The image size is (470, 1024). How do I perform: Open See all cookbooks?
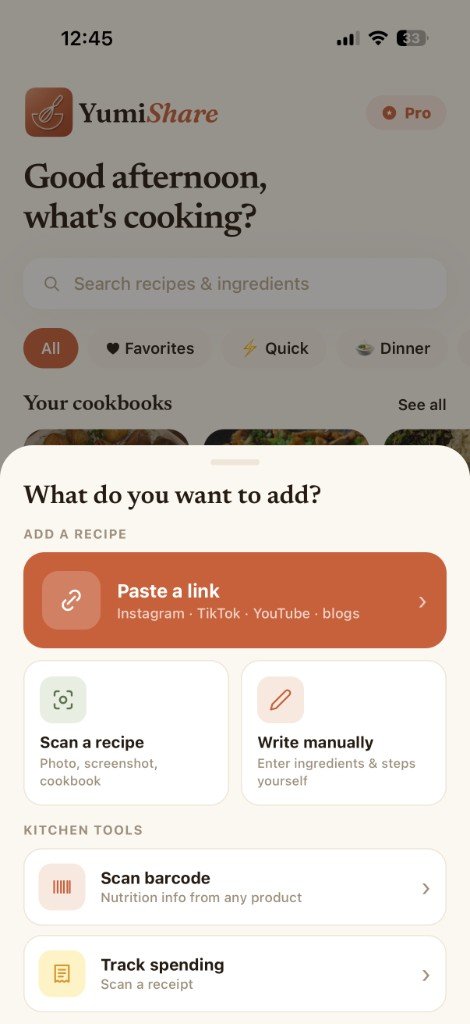click(x=422, y=405)
